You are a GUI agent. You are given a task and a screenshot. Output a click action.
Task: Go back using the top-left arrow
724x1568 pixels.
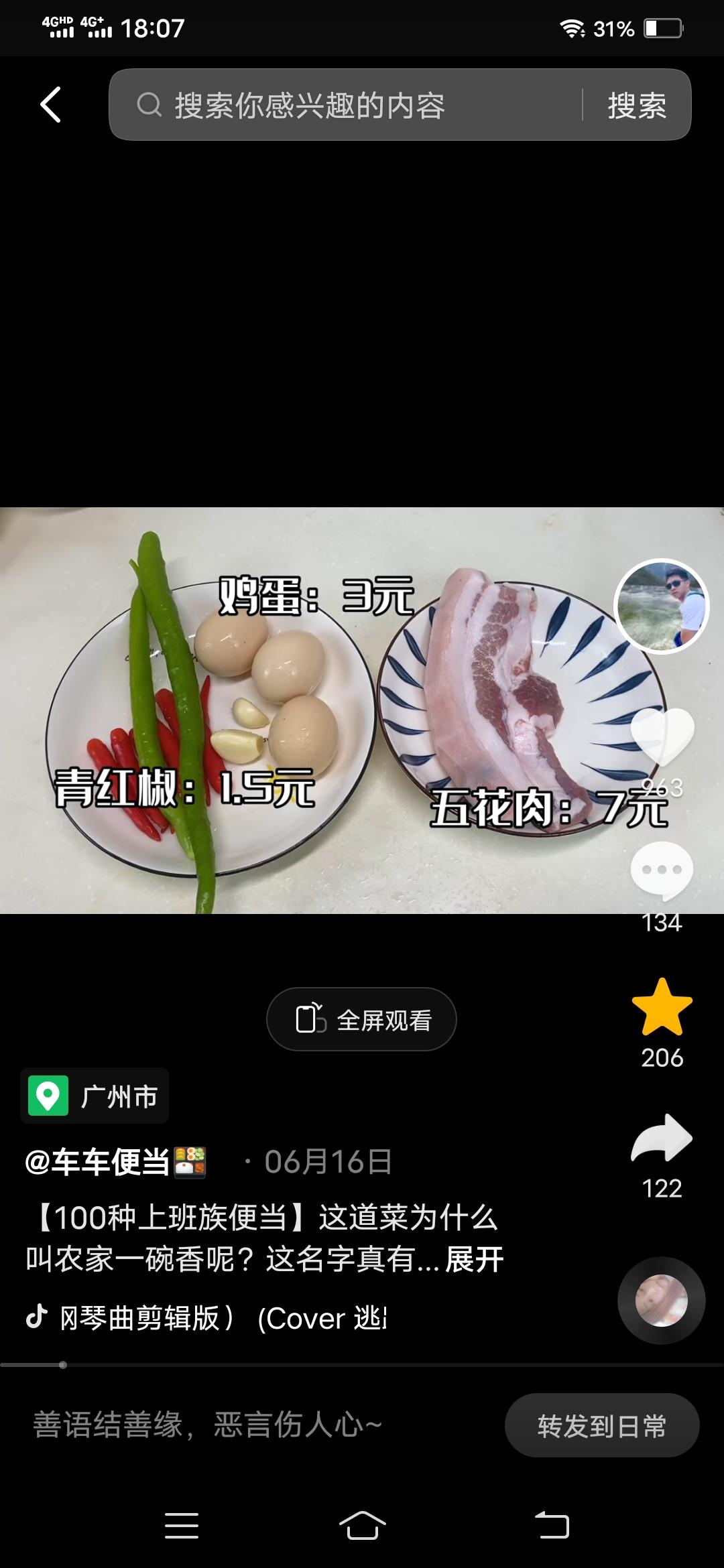click(x=51, y=105)
